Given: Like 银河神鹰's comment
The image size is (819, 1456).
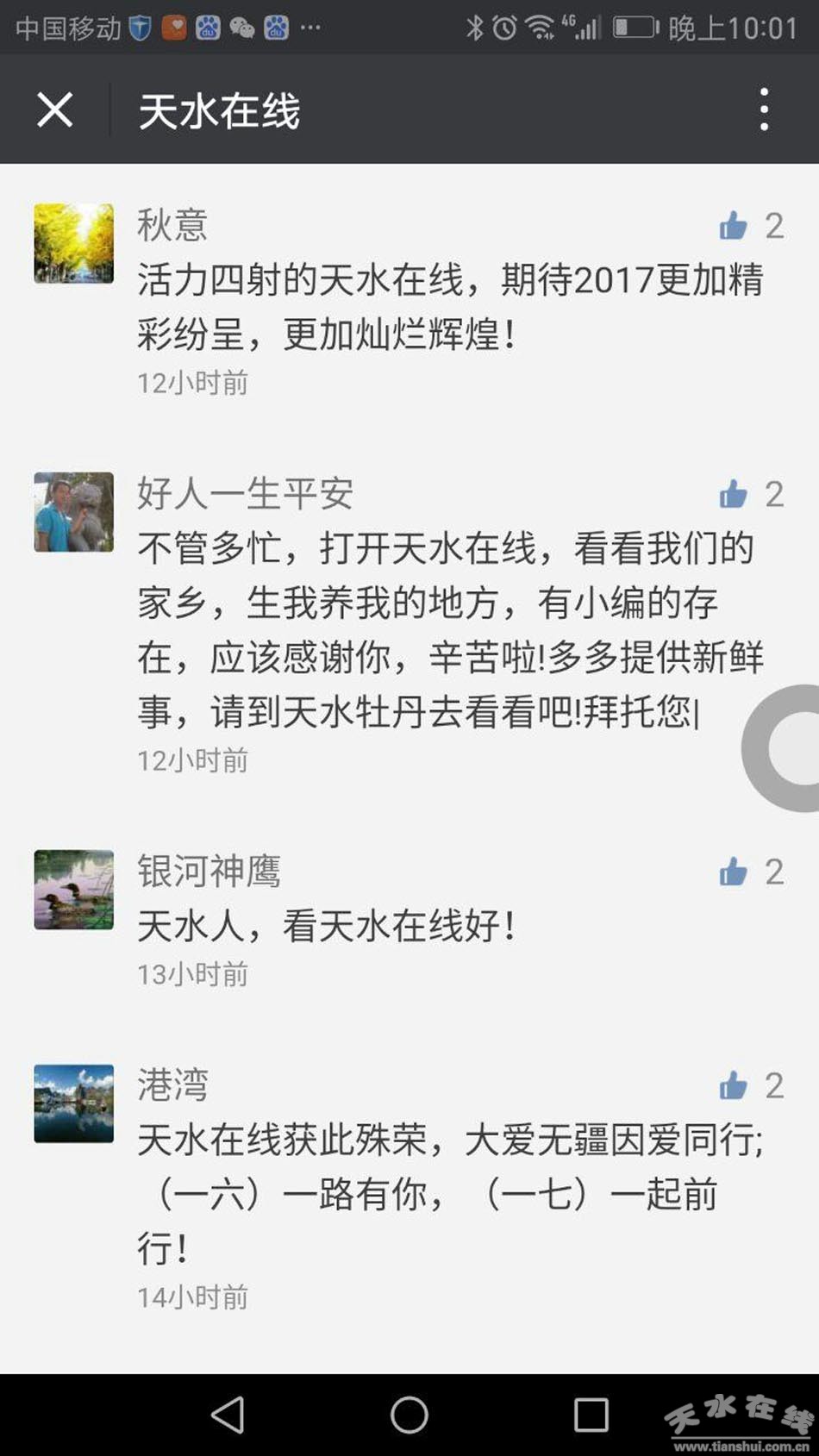Looking at the screenshot, I should coord(734,872).
